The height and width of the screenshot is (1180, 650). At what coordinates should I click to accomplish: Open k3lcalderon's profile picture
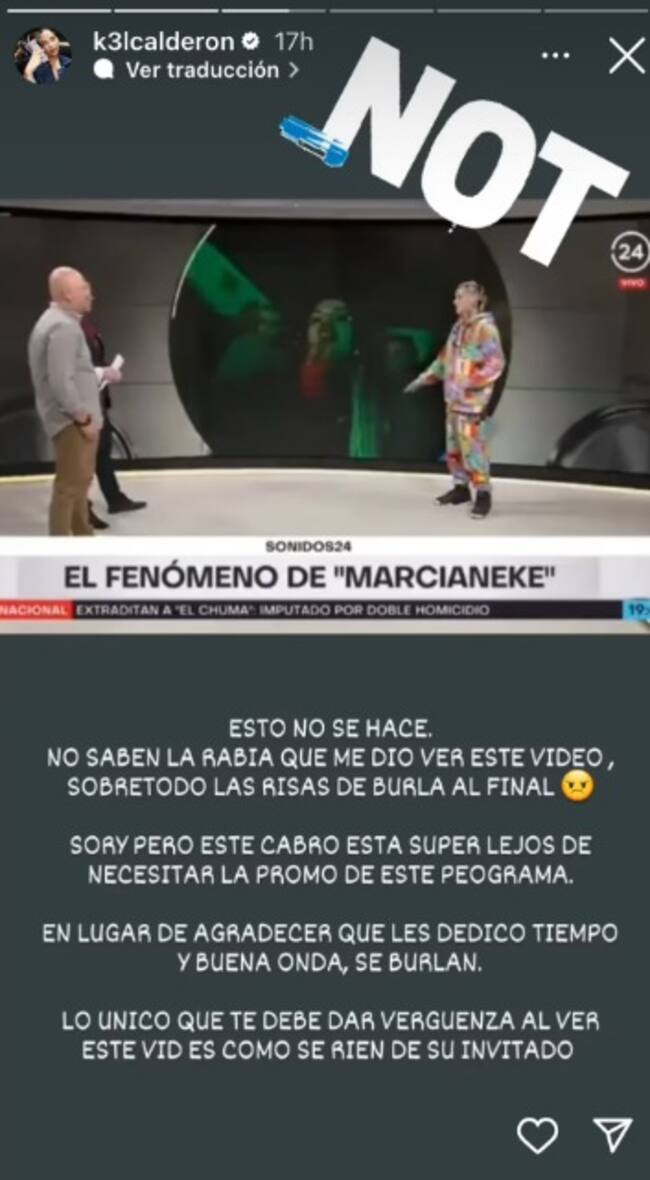tap(42, 56)
